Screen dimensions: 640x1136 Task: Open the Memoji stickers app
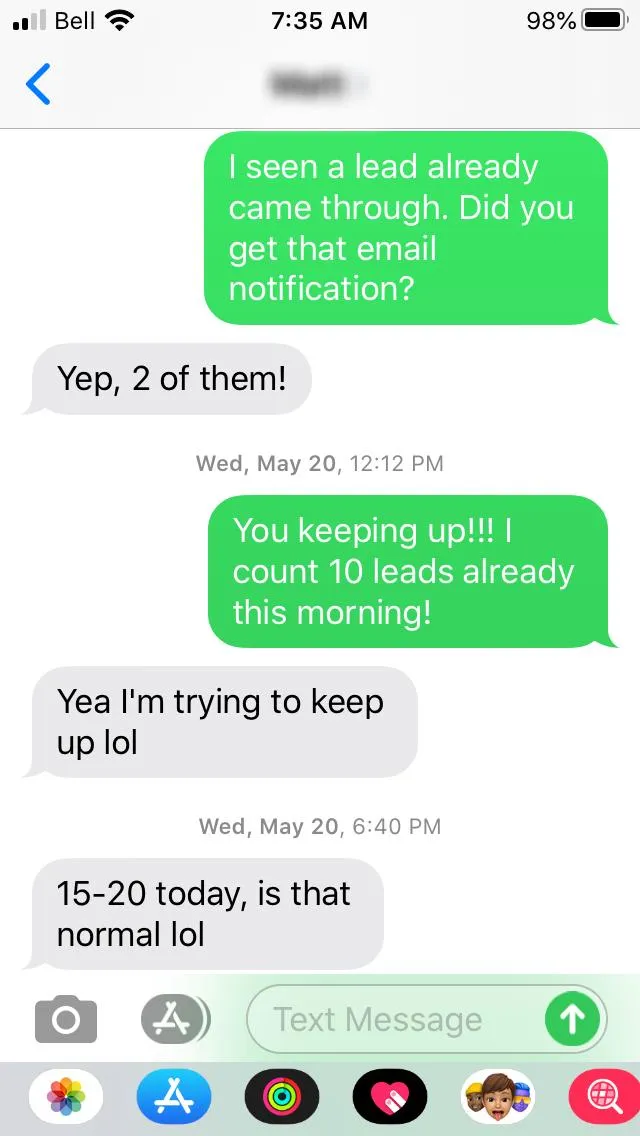498,1097
